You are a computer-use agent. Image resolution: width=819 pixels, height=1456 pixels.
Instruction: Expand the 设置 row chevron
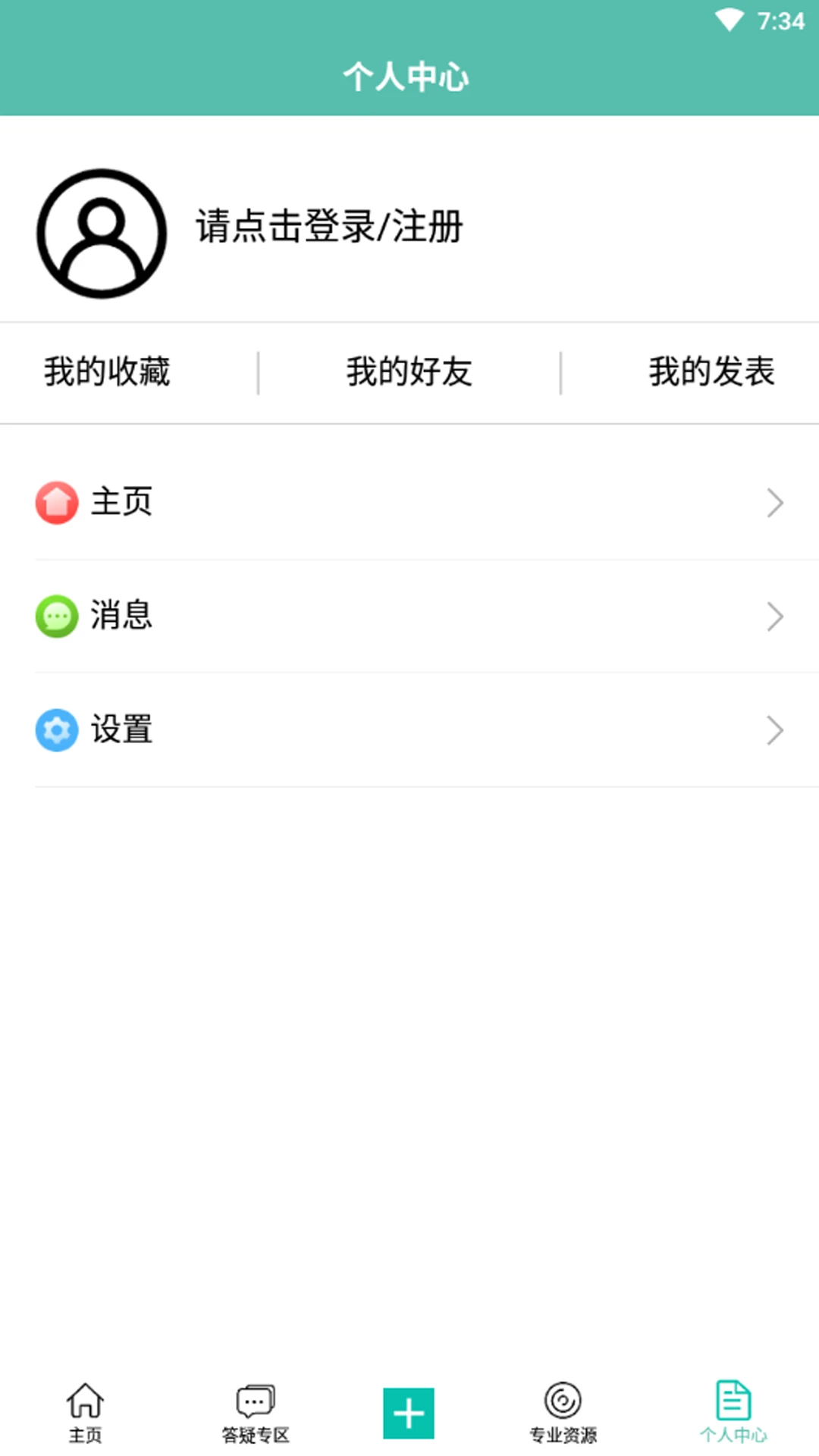point(774,730)
